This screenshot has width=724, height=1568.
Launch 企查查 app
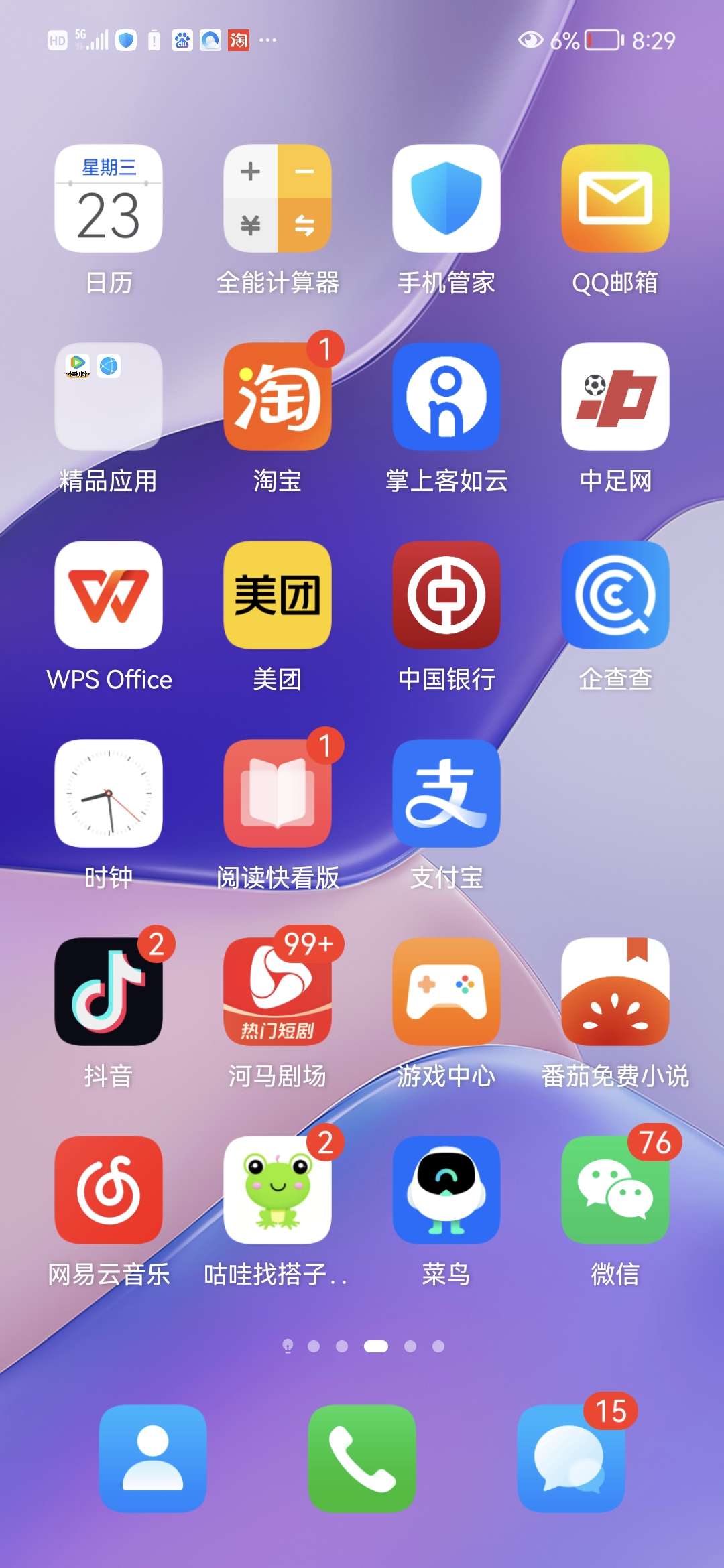click(615, 596)
